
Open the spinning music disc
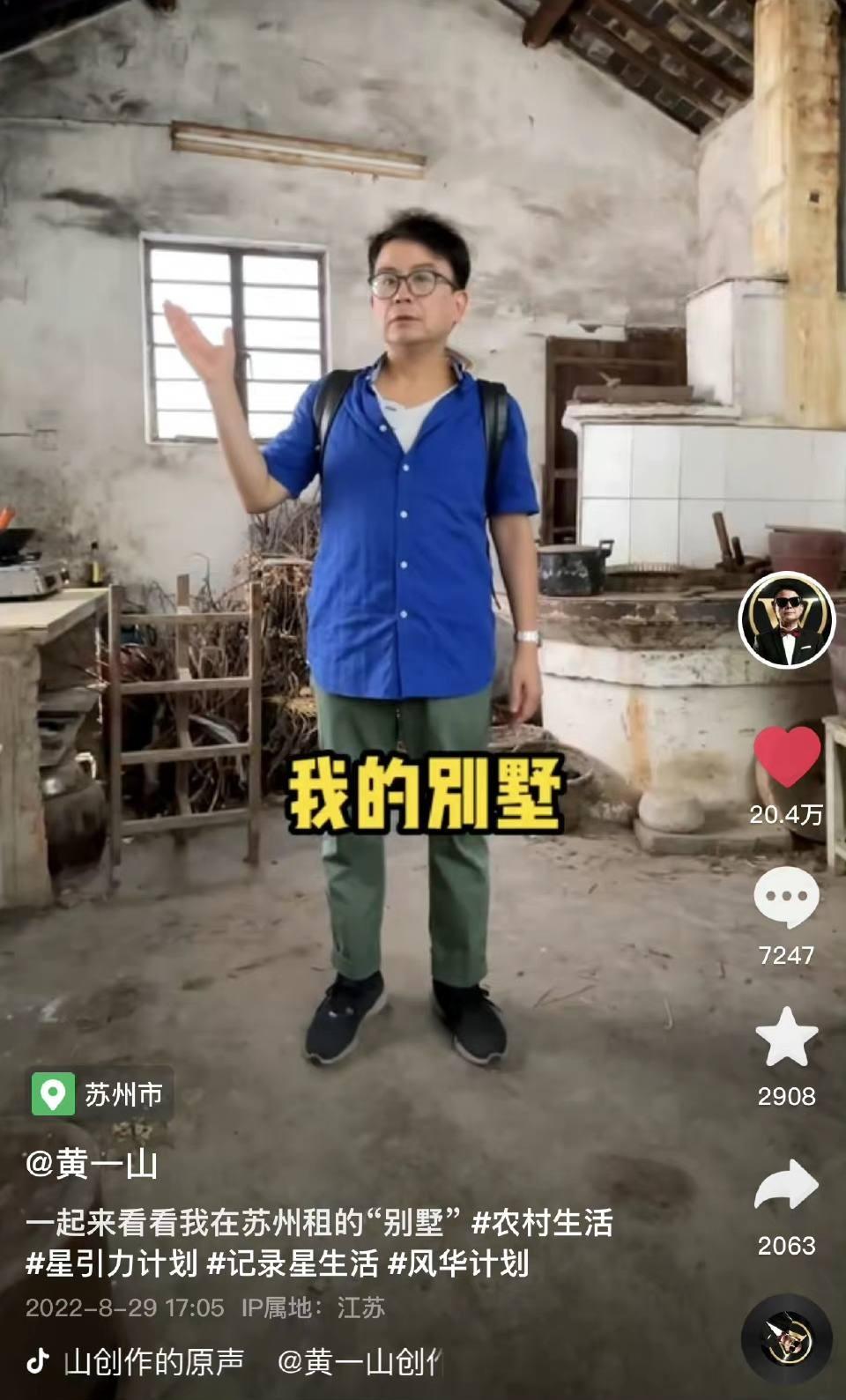click(x=786, y=1338)
